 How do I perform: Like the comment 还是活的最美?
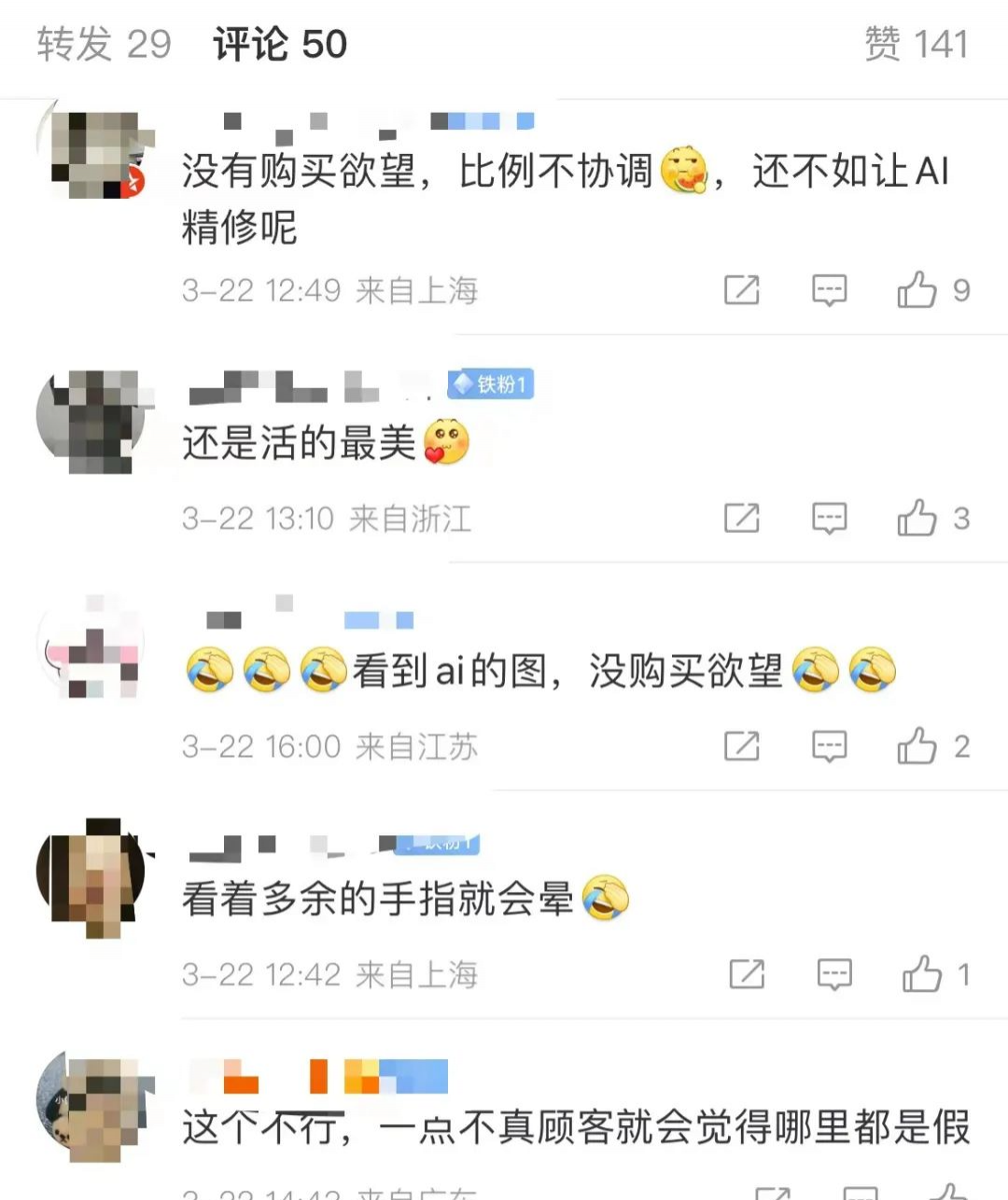click(917, 518)
